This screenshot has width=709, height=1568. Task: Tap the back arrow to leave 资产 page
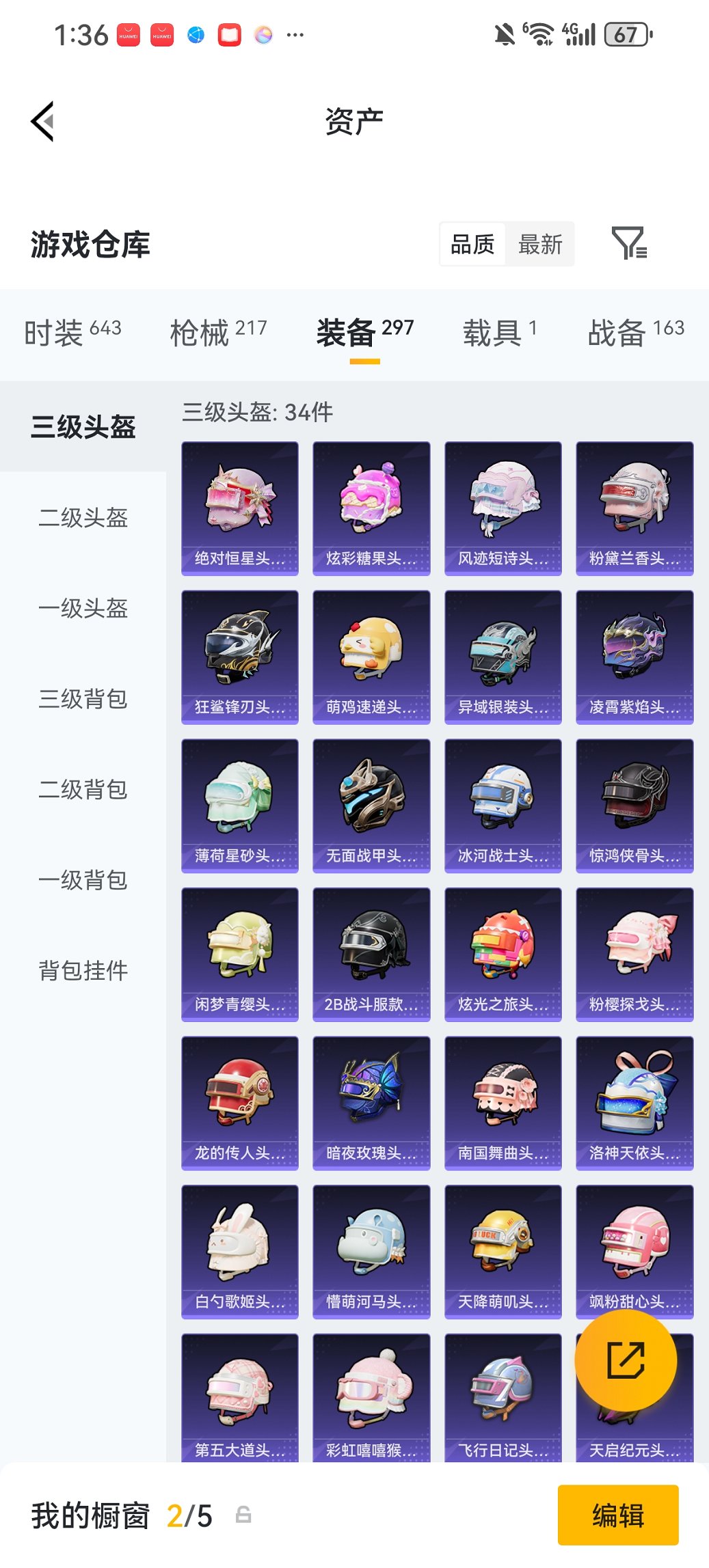[42, 120]
